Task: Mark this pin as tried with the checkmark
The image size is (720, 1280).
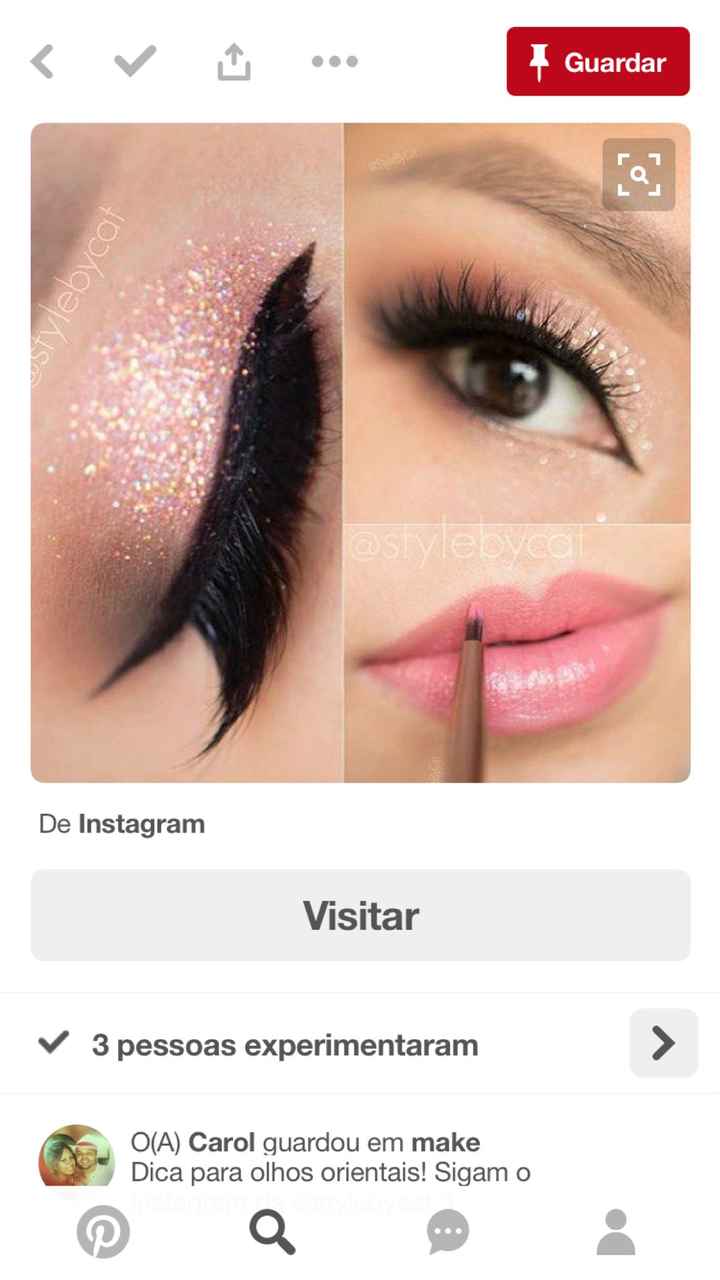Action: click(x=135, y=61)
